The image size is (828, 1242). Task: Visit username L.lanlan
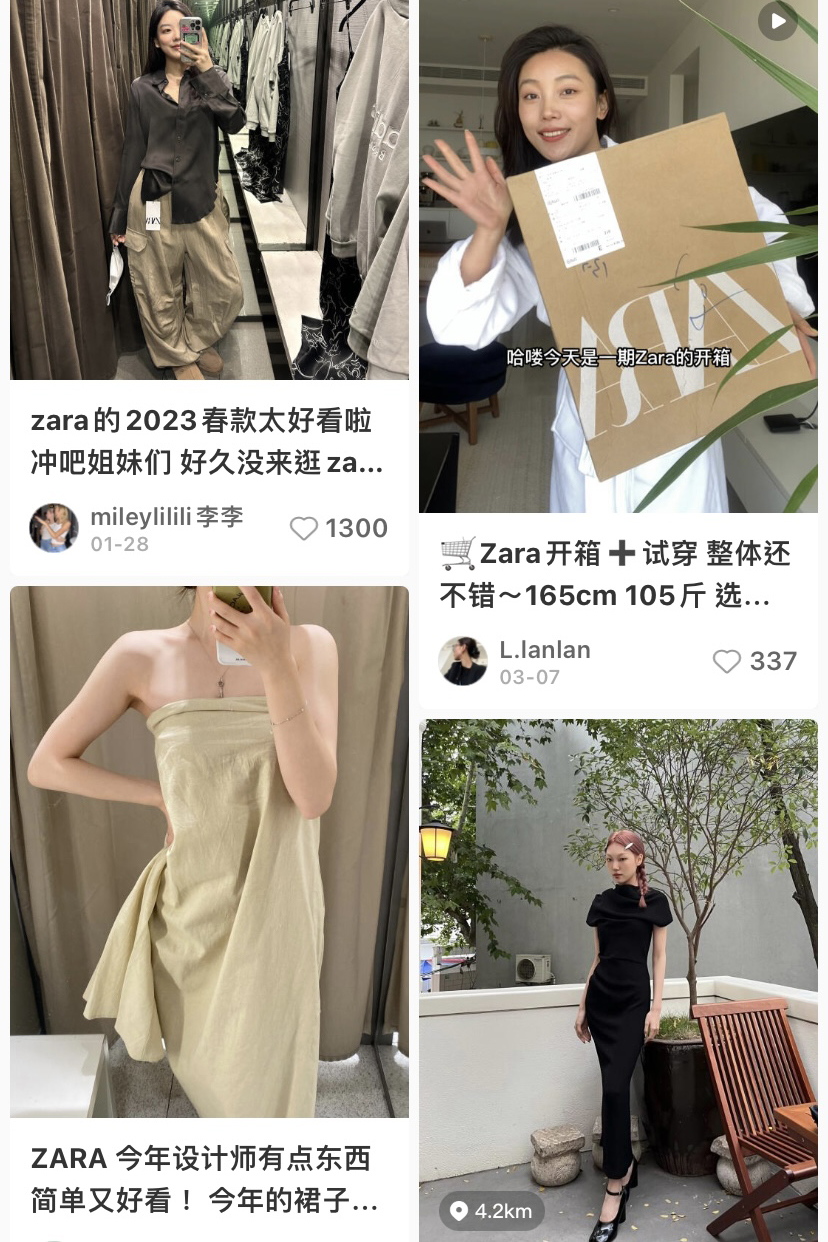(x=544, y=649)
